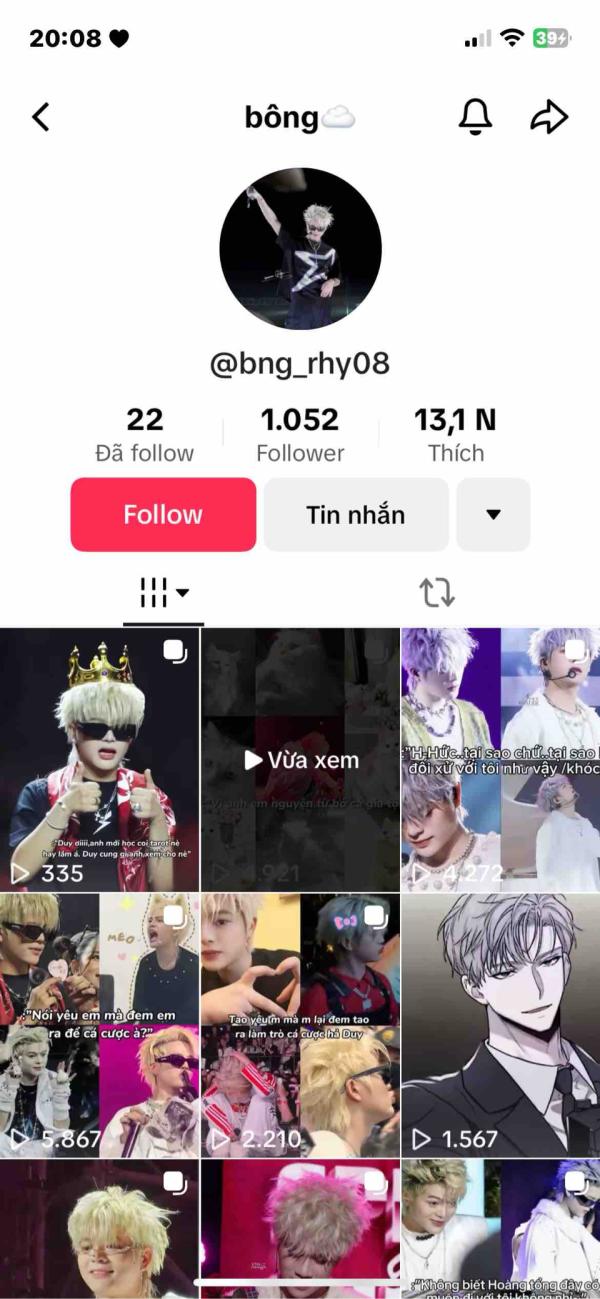Select the videos grid tab
Image resolution: width=600 pixels, height=1299 pixels.
click(163, 593)
